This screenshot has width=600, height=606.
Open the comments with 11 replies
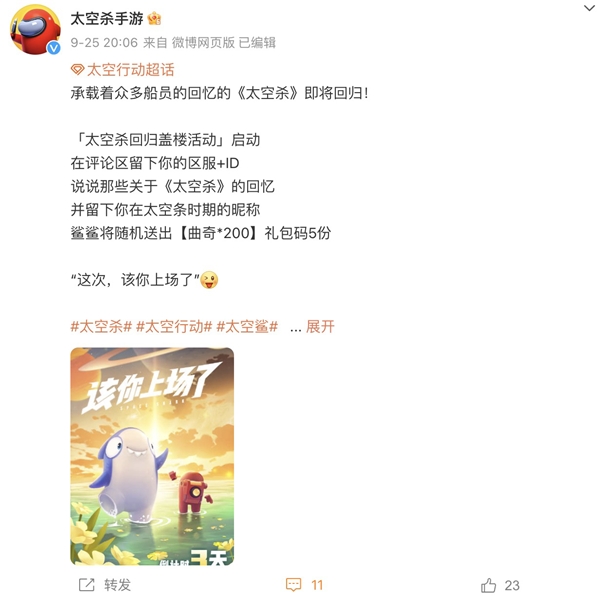coord(305,585)
